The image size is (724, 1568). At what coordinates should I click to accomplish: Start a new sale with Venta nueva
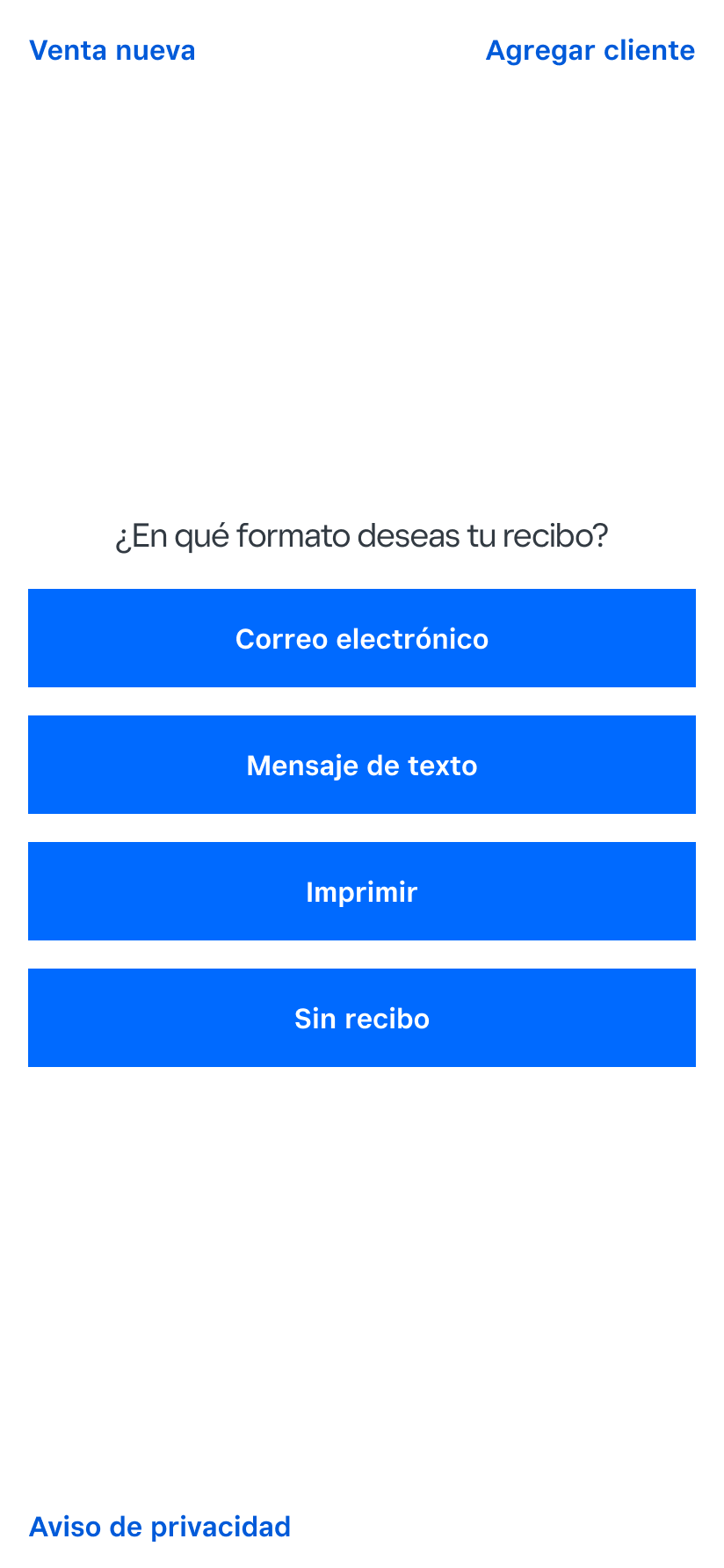click(x=112, y=51)
